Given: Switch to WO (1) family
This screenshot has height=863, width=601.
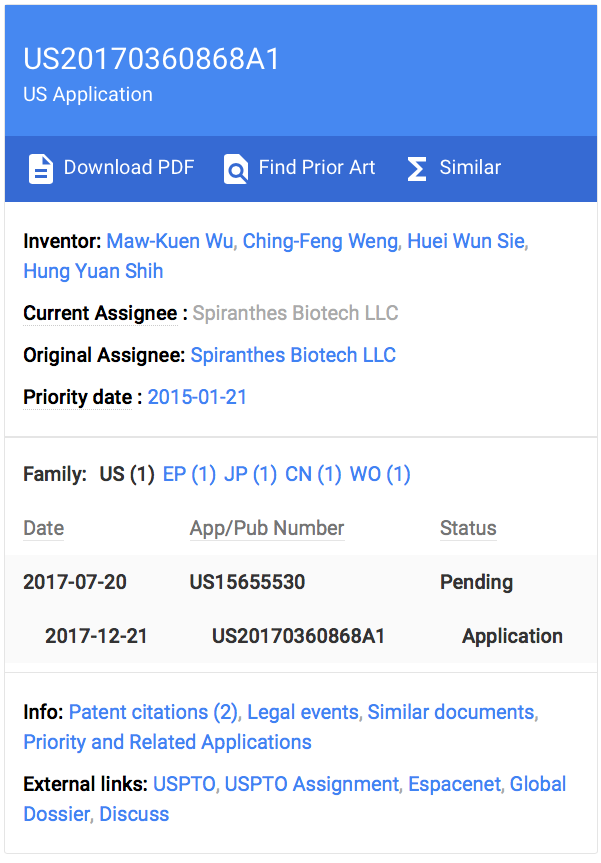Looking at the screenshot, I should pyautogui.click(x=380, y=474).
